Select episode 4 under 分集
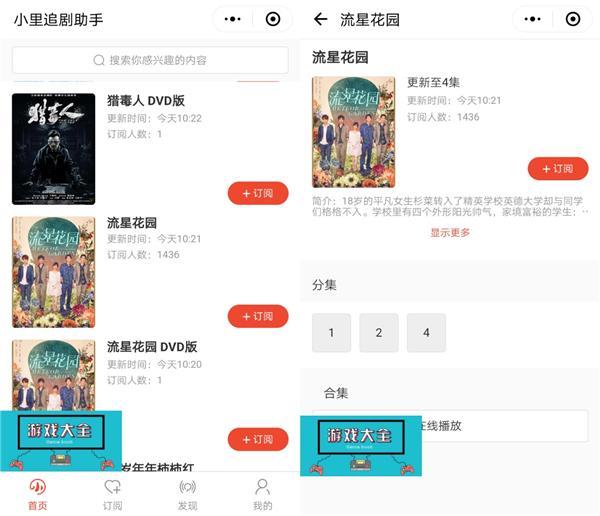 tap(426, 332)
